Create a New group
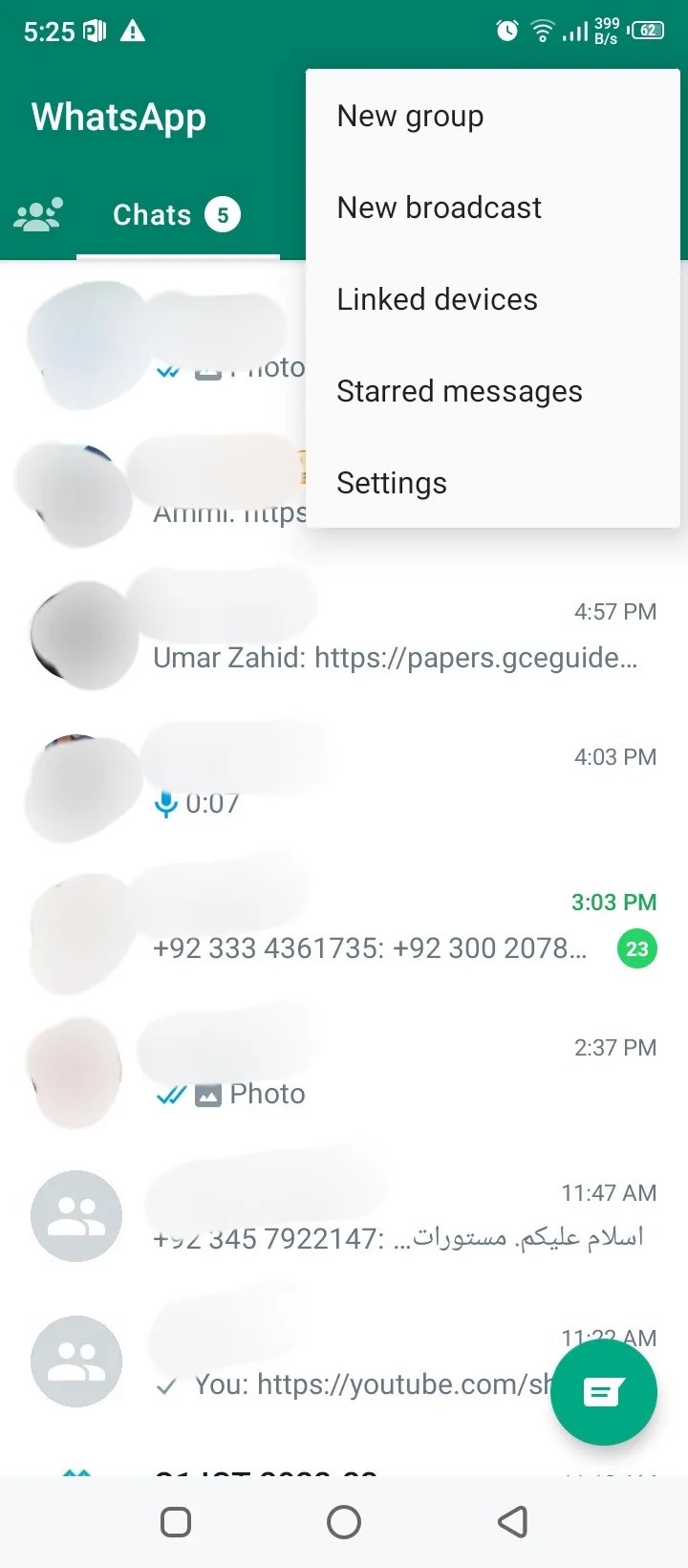The image size is (688, 1568). tap(409, 116)
